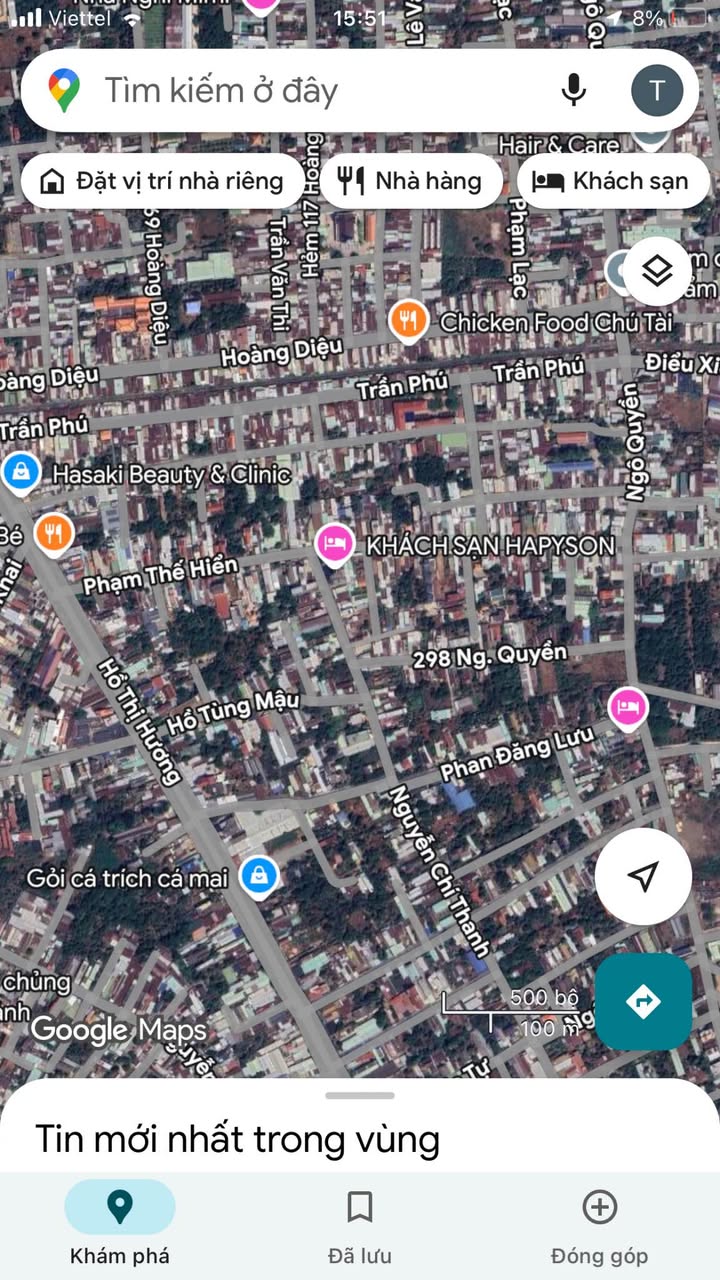Open directions with the teal button
This screenshot has height=1280, width=720.
tap(643, 1001)
